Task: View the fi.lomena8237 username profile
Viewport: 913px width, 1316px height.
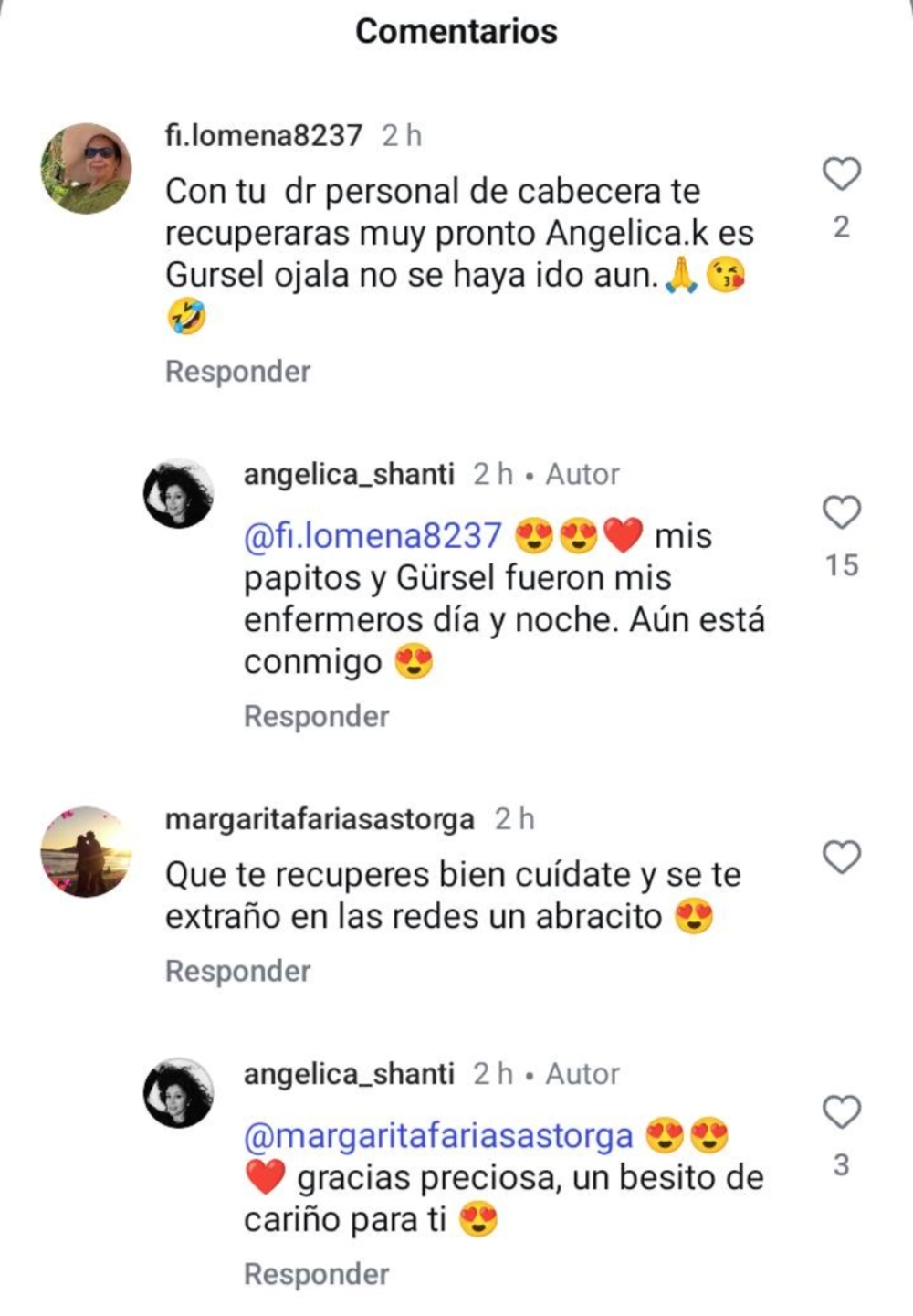Action: point(263,136)
